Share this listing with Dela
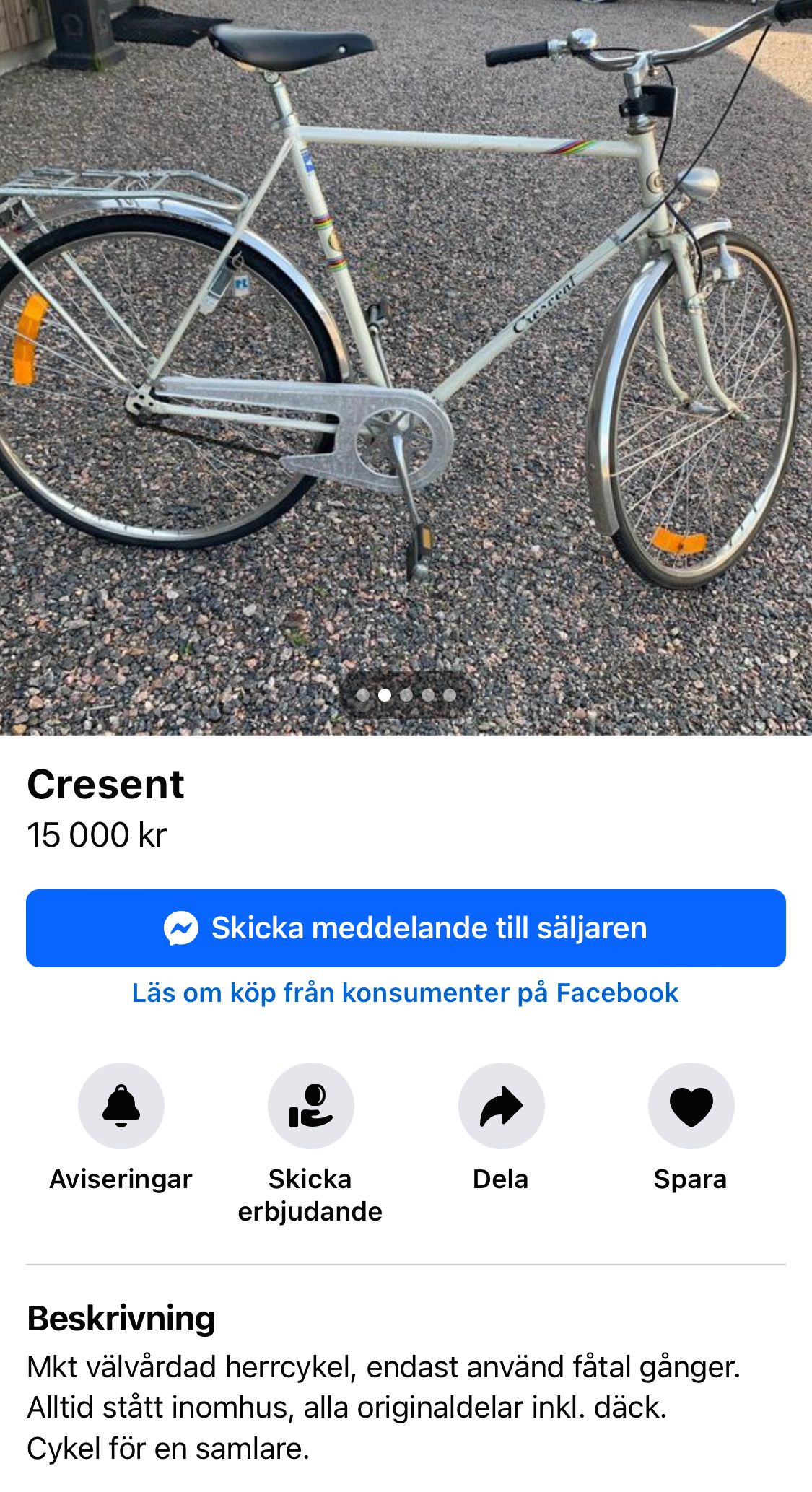812x1492 pixels. (x=501, y=1106)
